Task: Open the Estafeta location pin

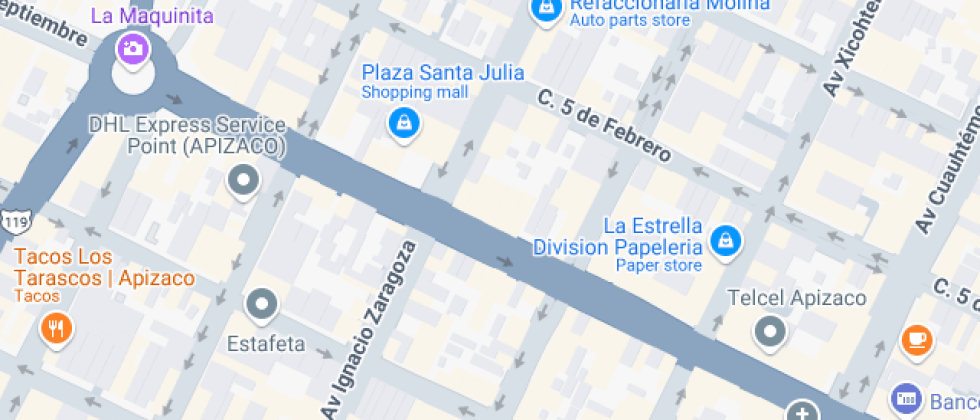Action: point(262,303)
